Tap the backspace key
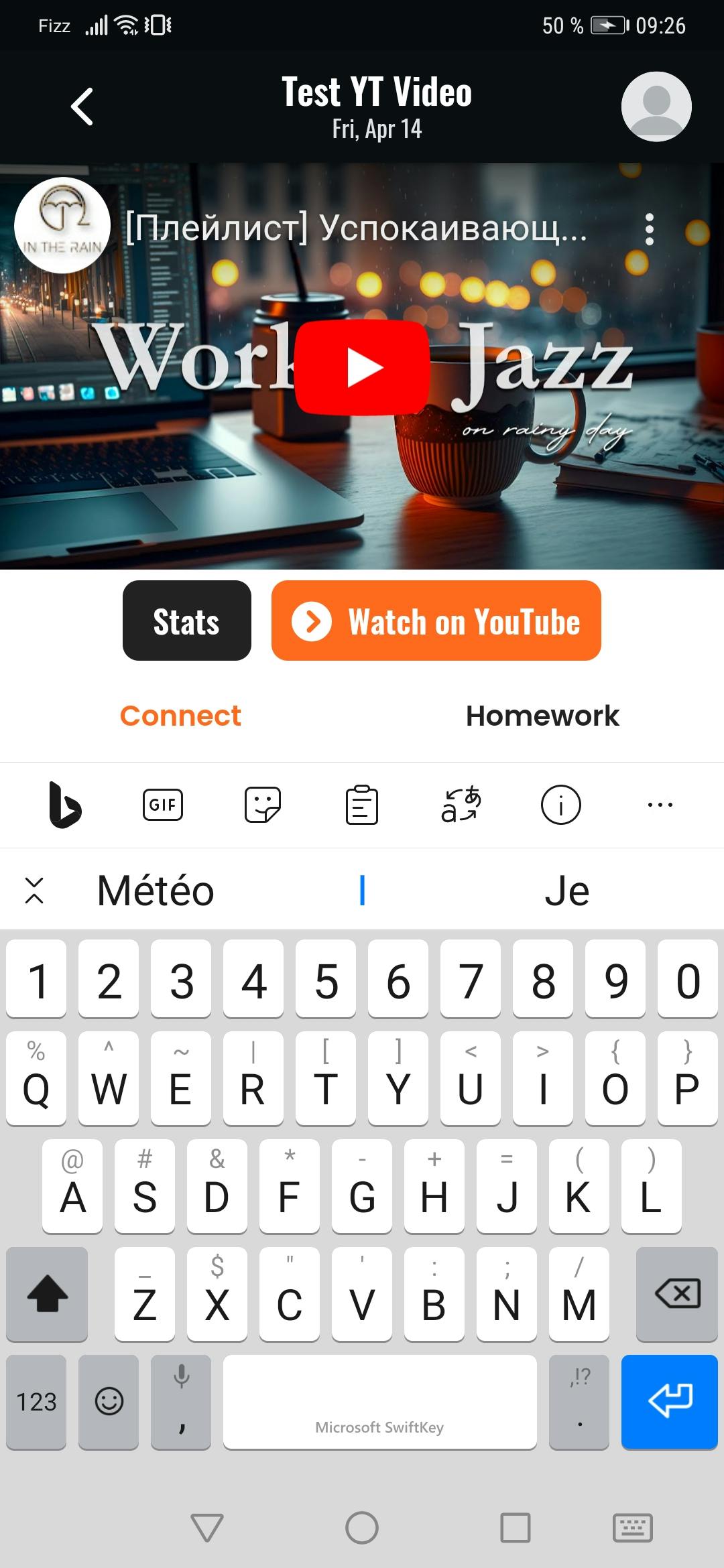 point(677,1294)
